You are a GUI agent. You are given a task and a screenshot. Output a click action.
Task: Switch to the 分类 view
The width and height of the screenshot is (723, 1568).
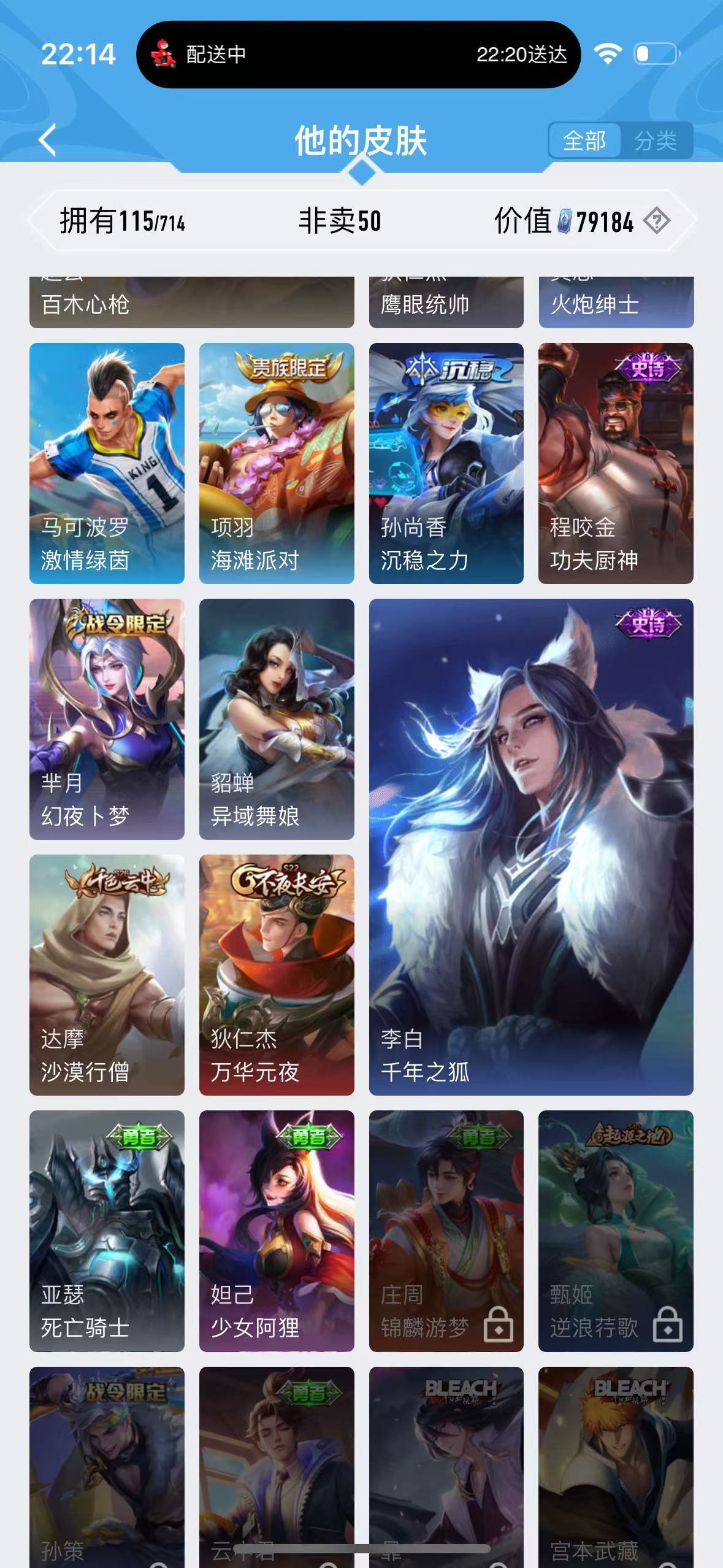point(656,140)
